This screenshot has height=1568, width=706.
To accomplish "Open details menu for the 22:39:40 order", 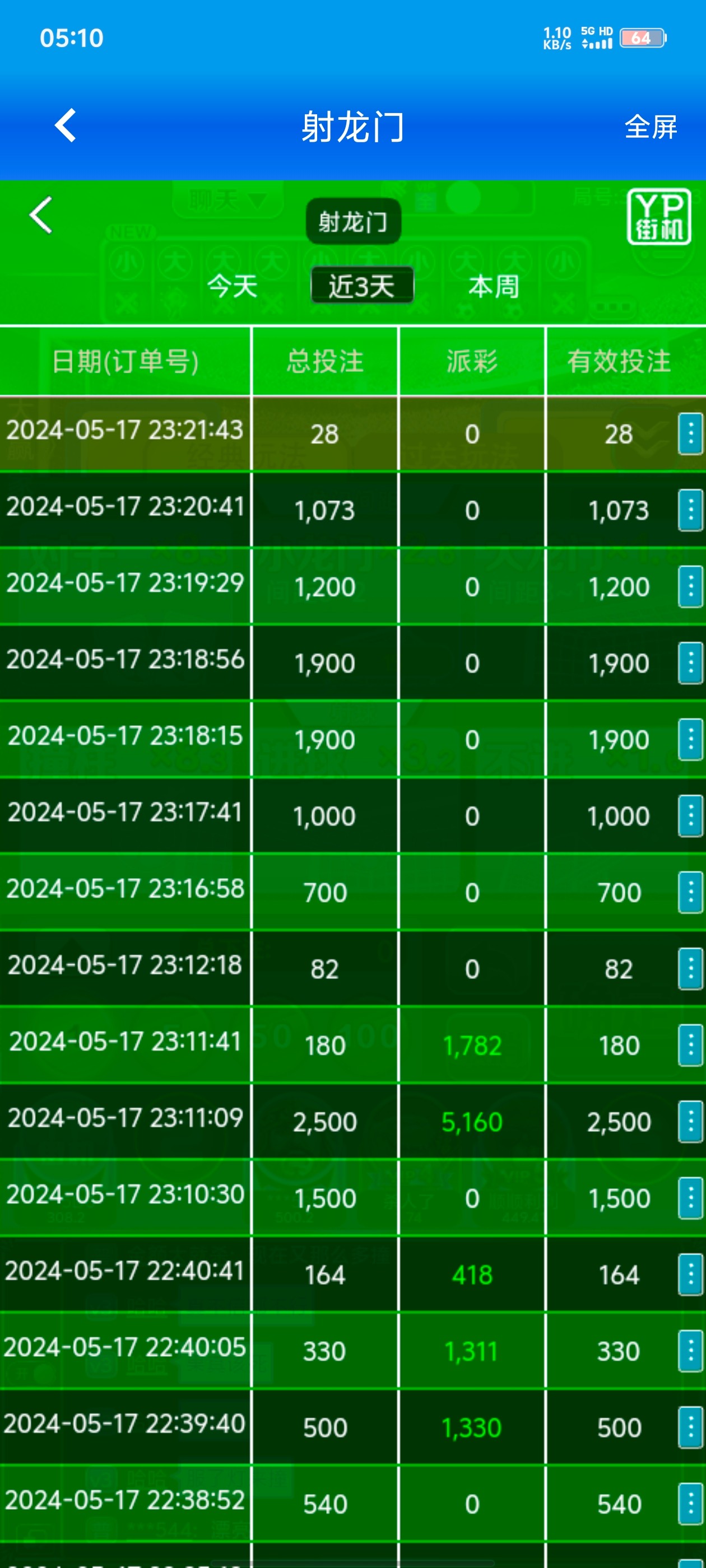I will (x=690, y=1427).
